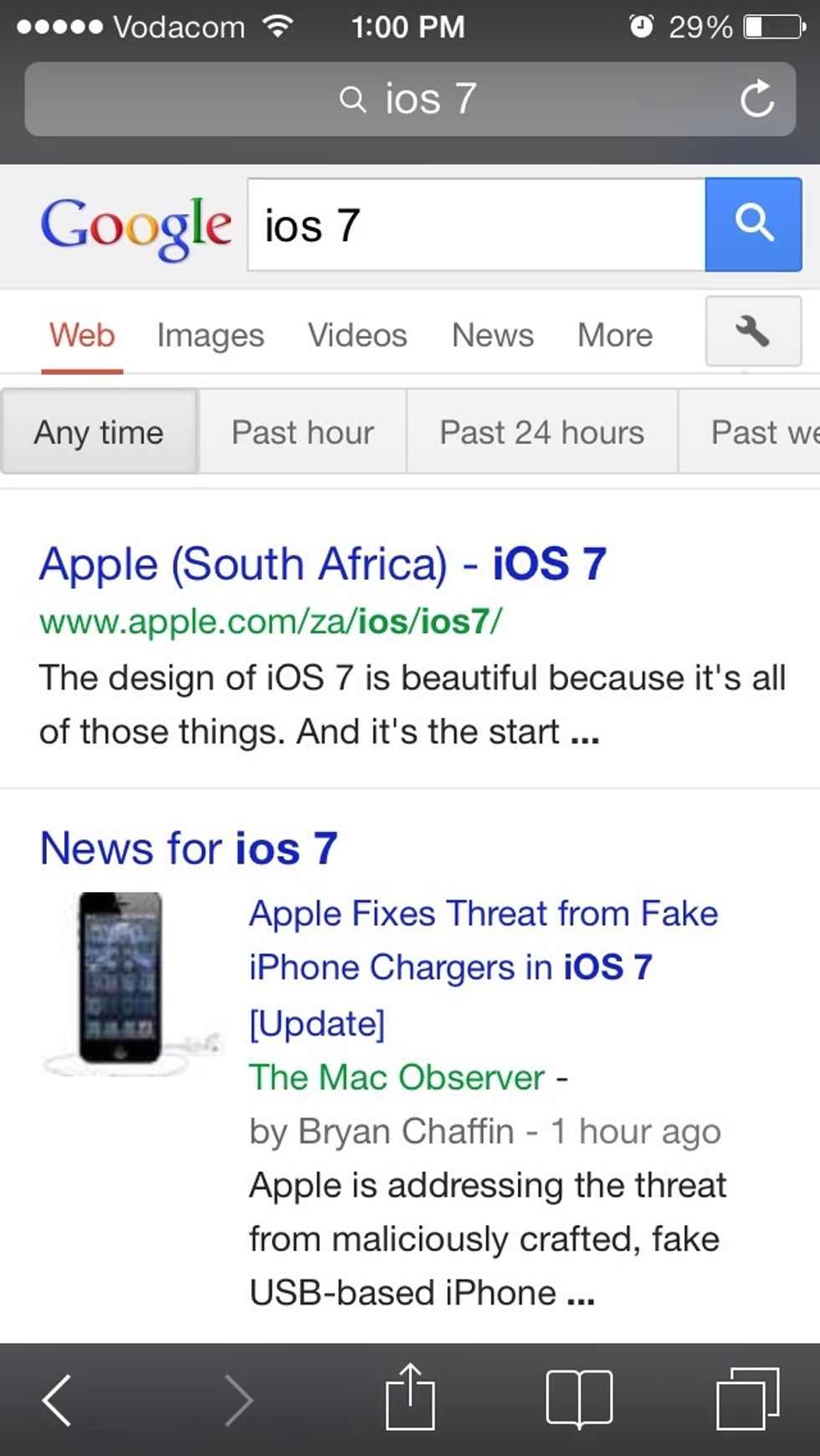This screenshot has width=820, height=1456.
Task: Select the Past hour time filter
Action: pos(302,433)
